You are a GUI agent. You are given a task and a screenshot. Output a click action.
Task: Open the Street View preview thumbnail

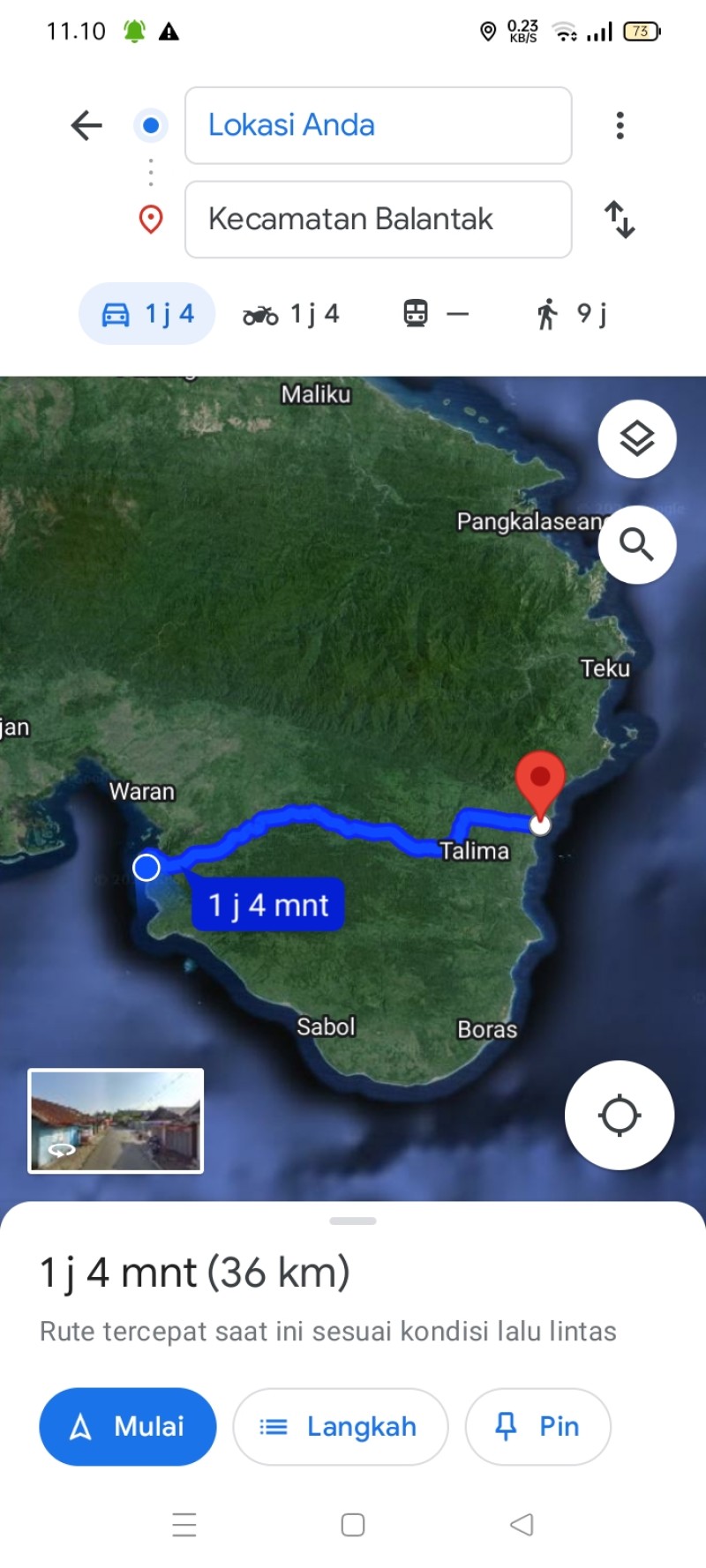coord(116,1121)
